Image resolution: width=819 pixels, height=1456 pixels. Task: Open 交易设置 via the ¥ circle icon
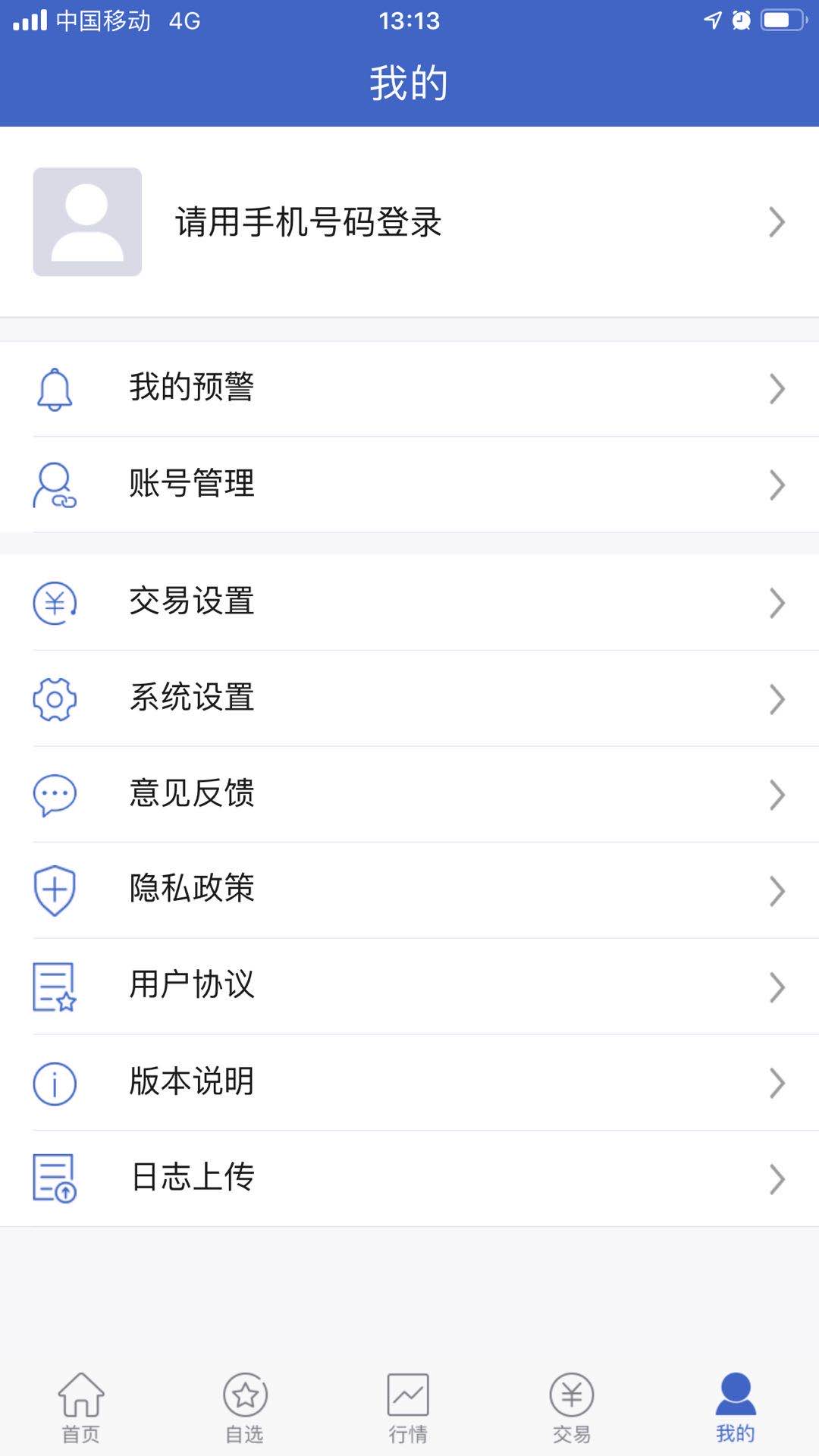53,603
